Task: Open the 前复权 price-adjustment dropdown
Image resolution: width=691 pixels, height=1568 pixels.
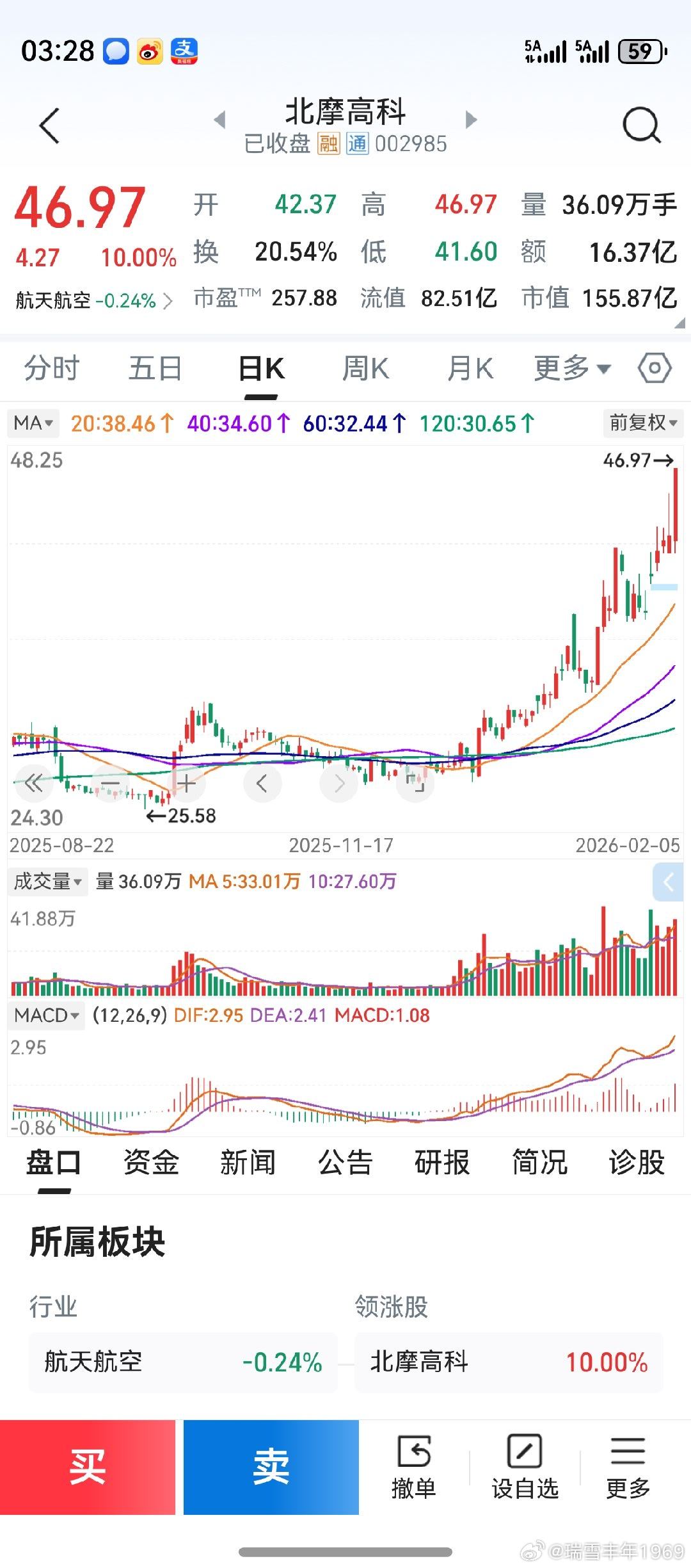Action: 642,423
